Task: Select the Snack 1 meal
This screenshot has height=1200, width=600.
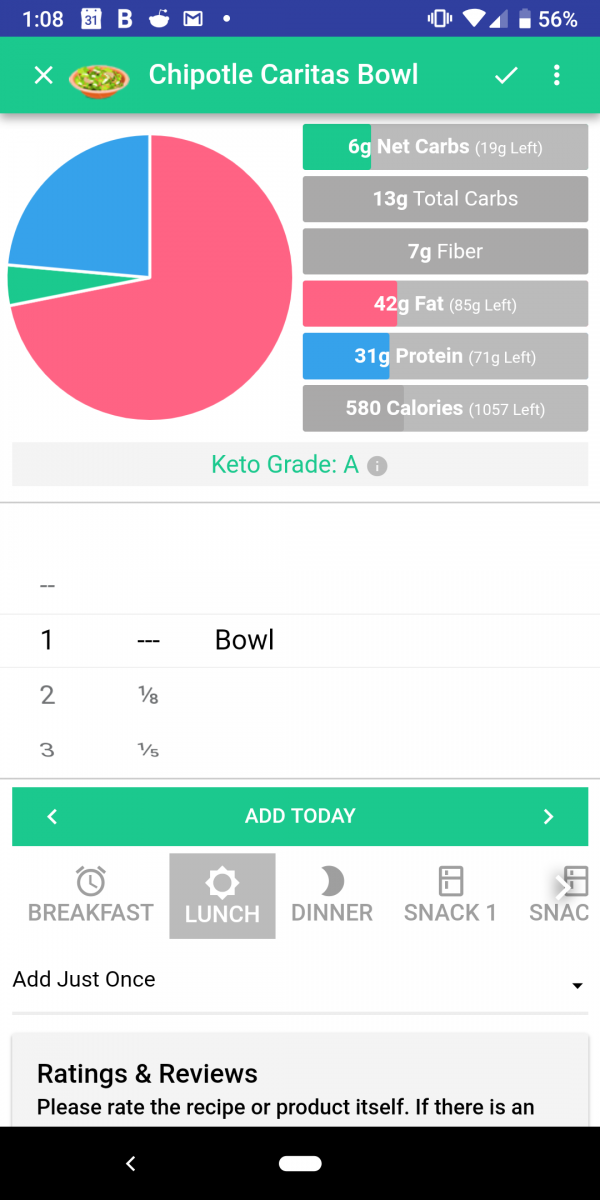Action: [450, 896]
